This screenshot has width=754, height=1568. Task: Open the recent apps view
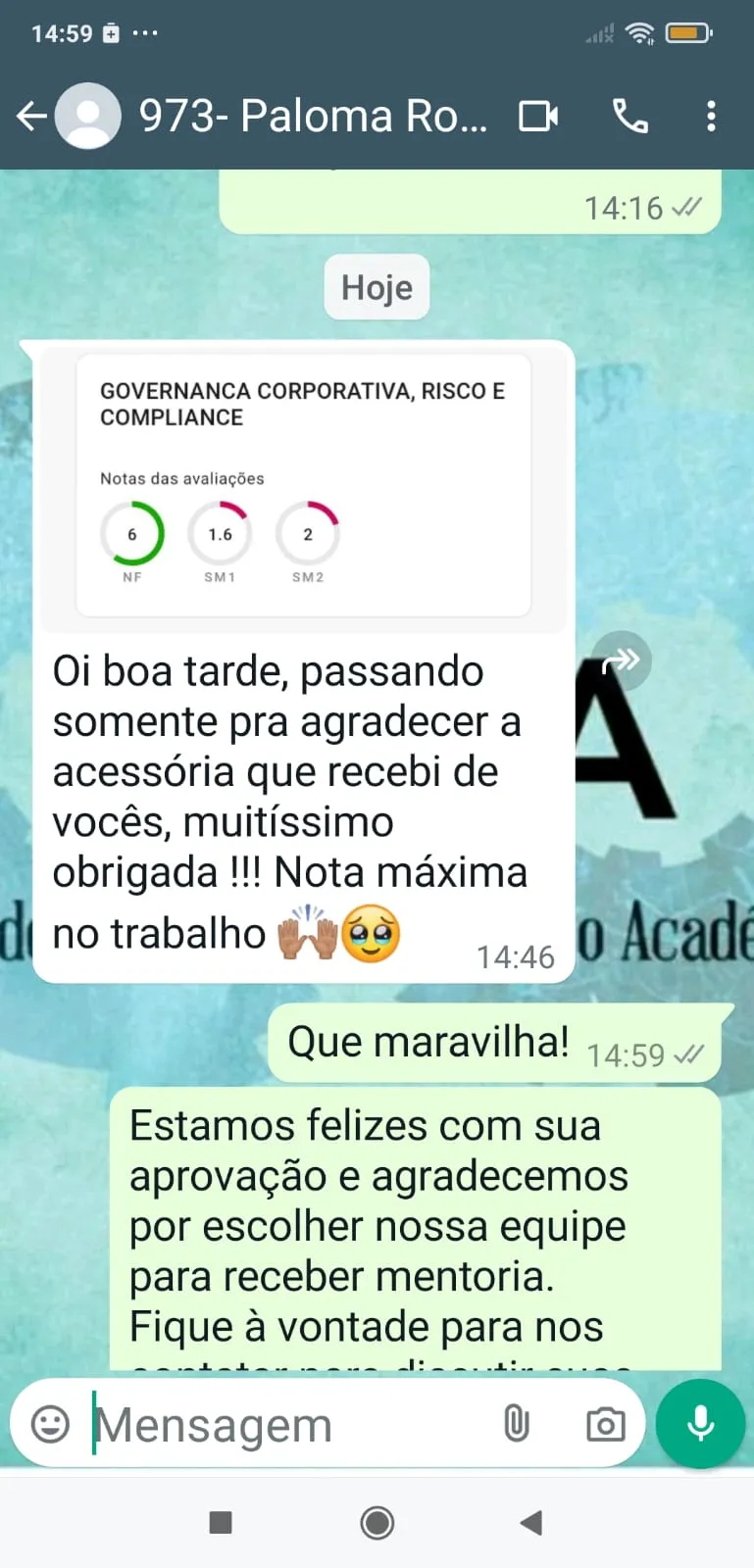(x=221, y=1523)
